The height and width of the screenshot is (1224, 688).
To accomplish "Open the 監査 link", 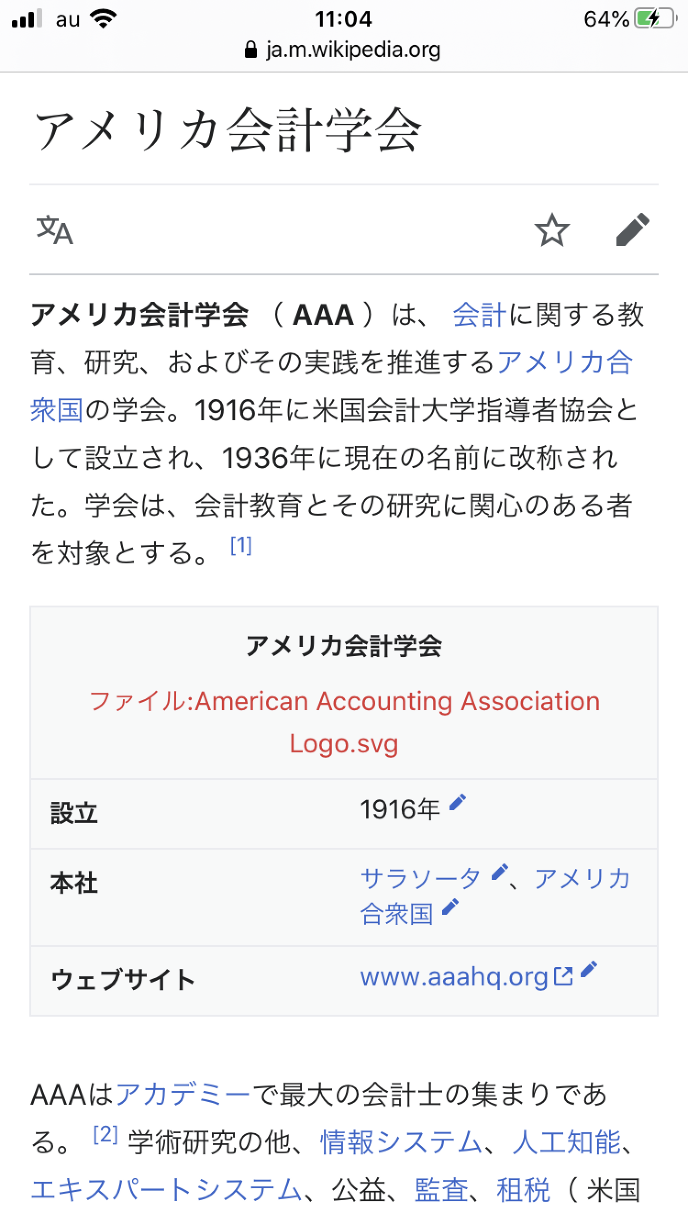I will pyautogui.click(x=441, y=1189).
